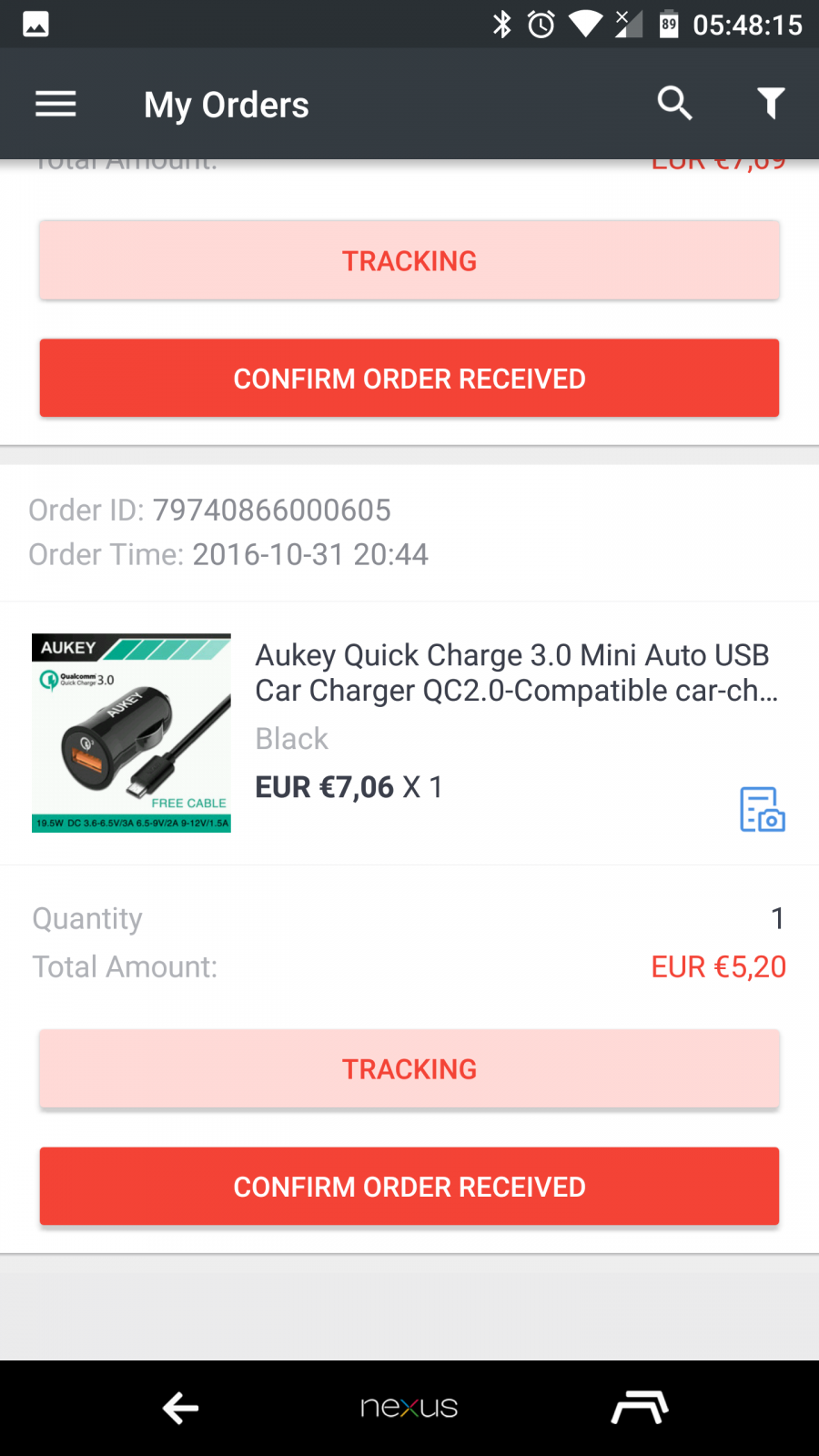The width and height of the screenshot is (819, 1456).
Task: Open the snapshot icon beside the Aukey item
Action: pyautogui.click(x=762, y=810)
